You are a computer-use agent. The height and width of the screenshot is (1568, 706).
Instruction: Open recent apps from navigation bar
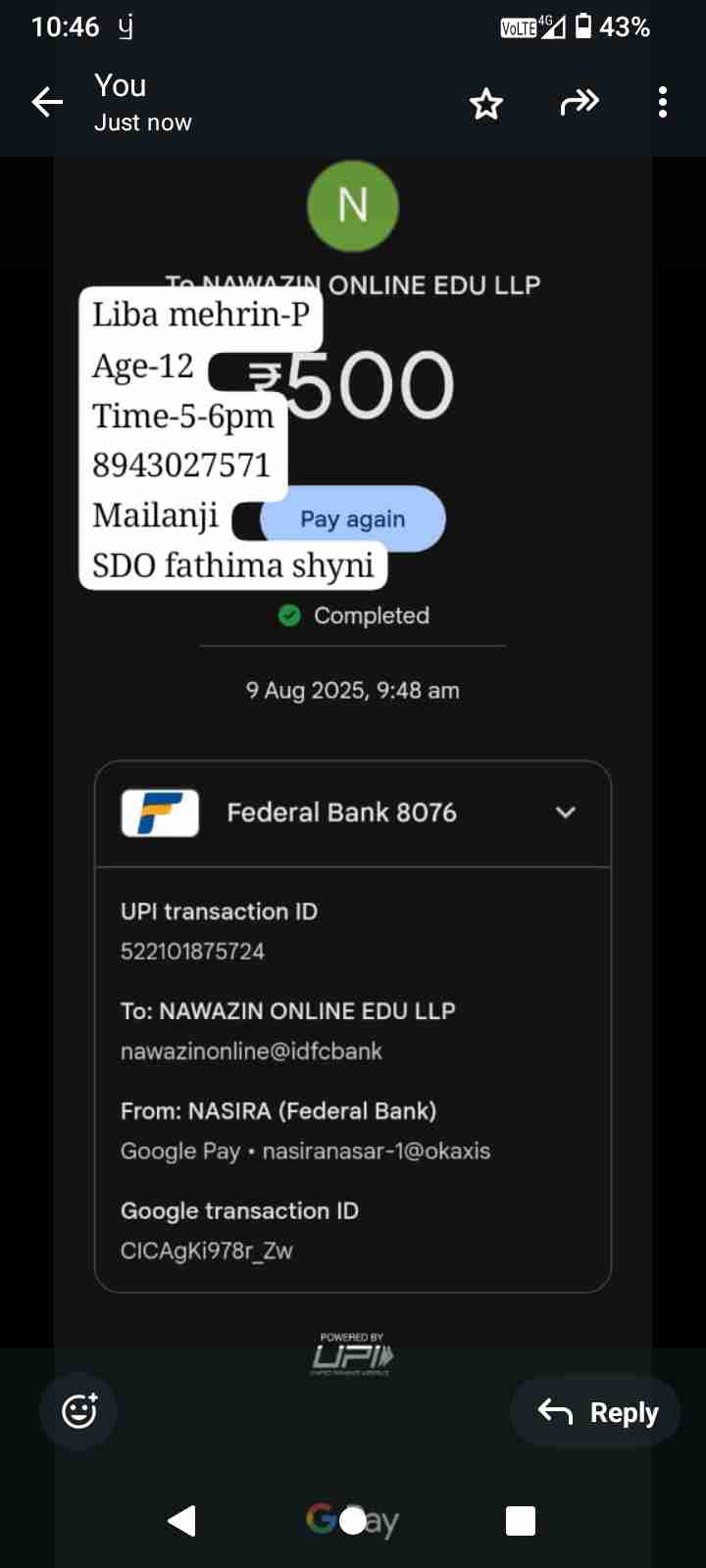pyautogui.click(x=520, y=1520)
